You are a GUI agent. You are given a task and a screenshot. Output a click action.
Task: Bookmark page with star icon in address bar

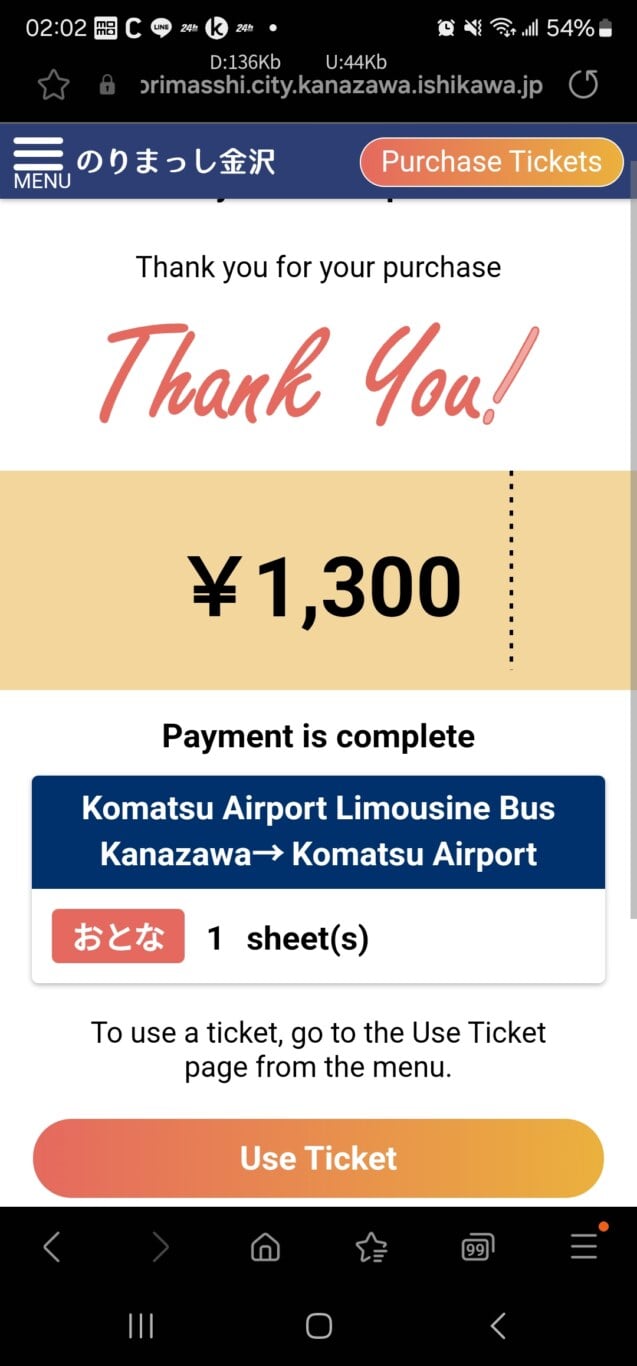[53, 85]
